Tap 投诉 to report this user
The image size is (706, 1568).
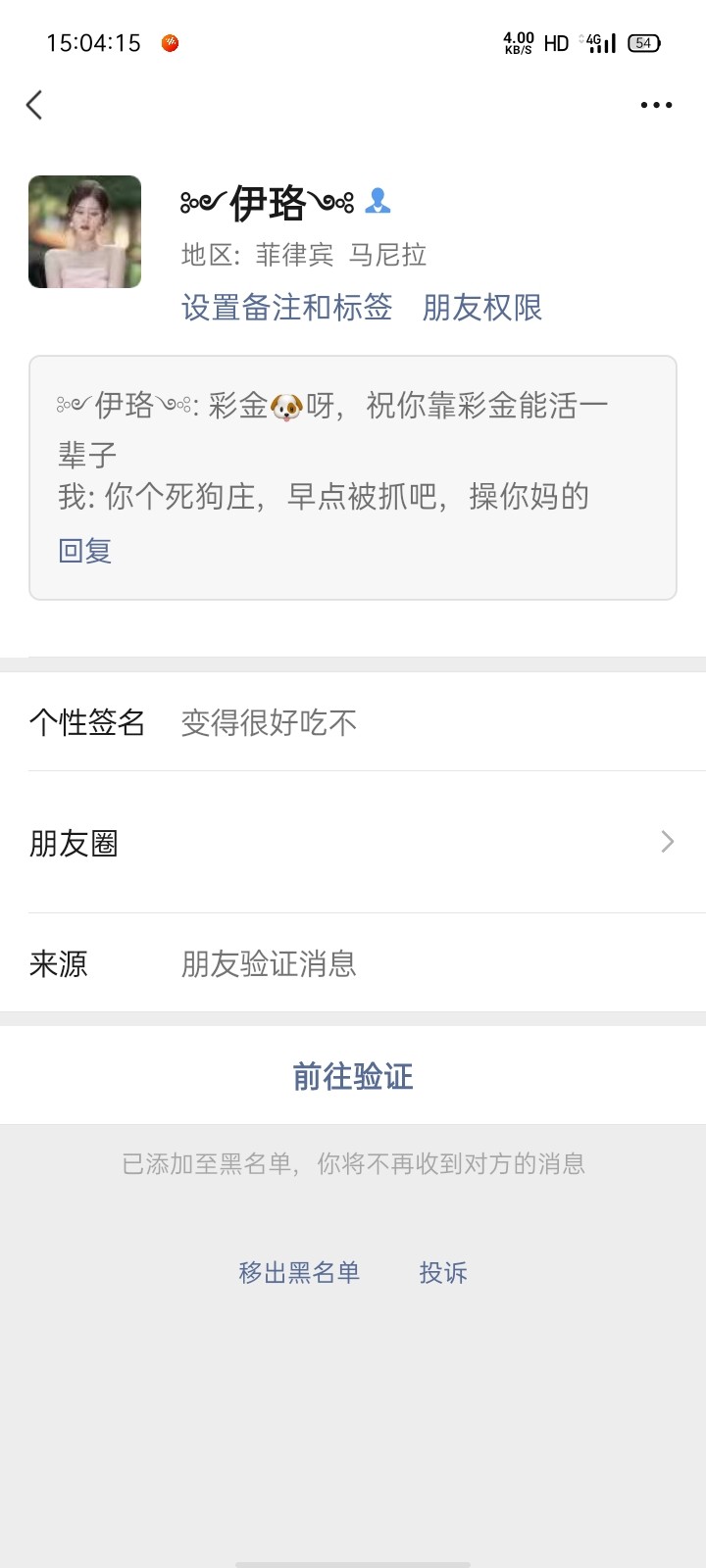443,1272
